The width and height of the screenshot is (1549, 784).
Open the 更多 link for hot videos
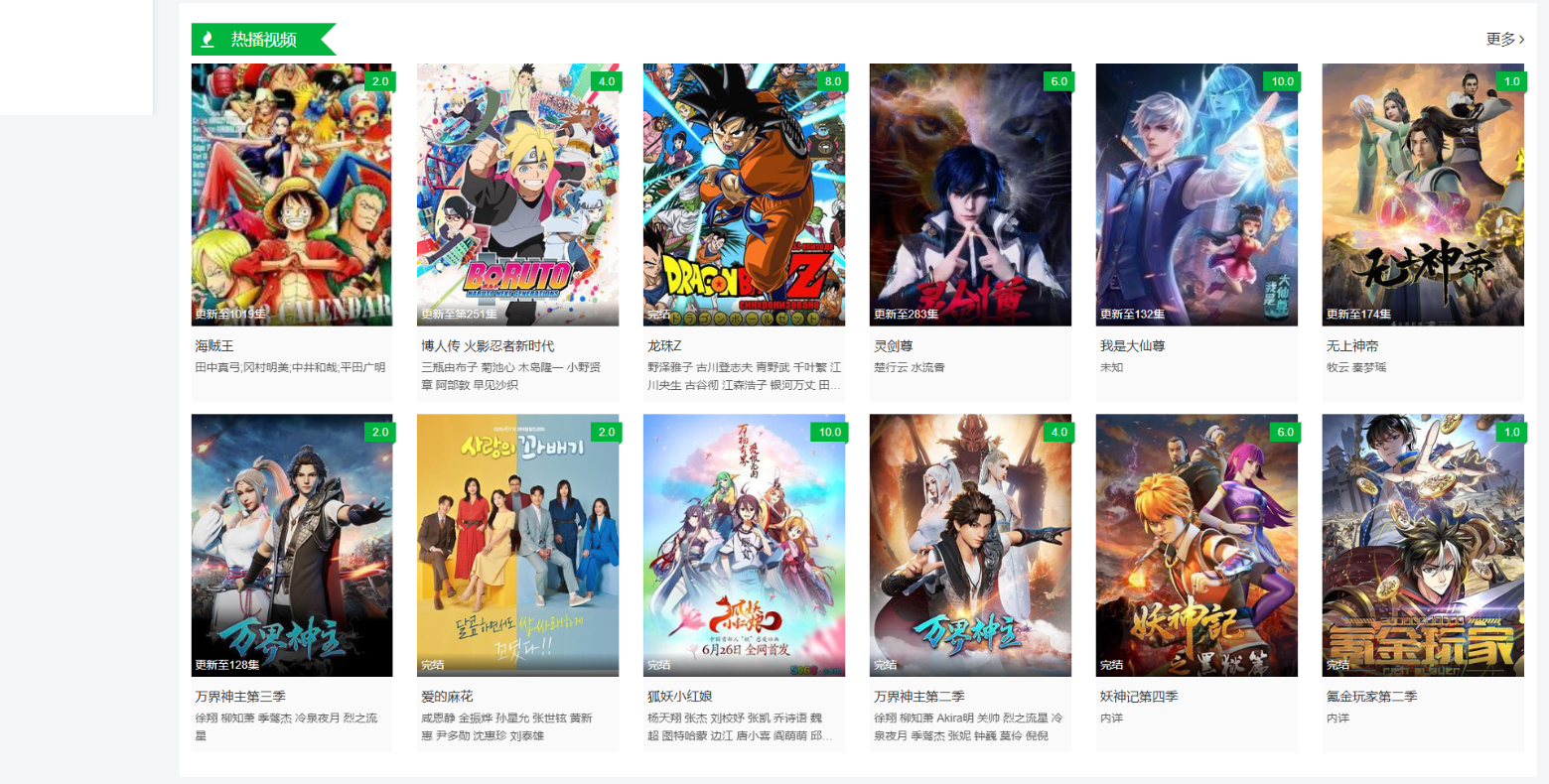(1504, 40)
